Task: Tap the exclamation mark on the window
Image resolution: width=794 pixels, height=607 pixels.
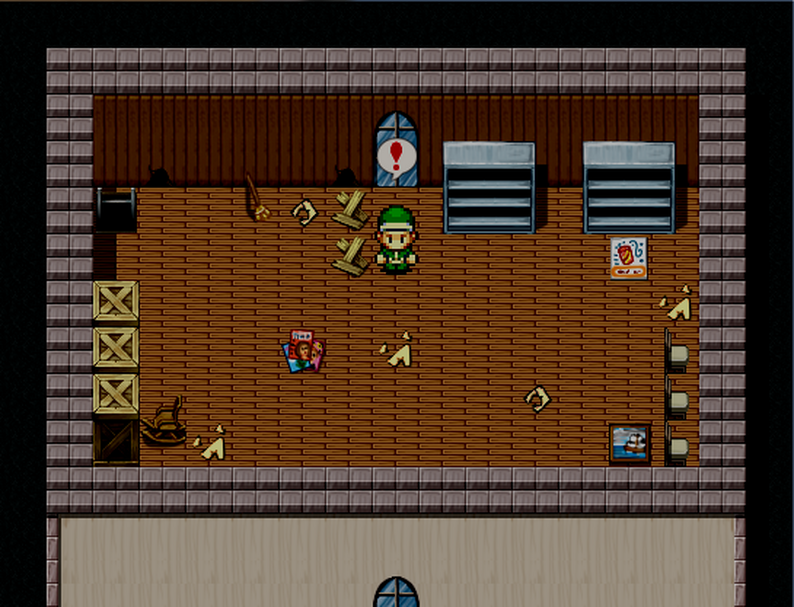Action: click(396, 155)
